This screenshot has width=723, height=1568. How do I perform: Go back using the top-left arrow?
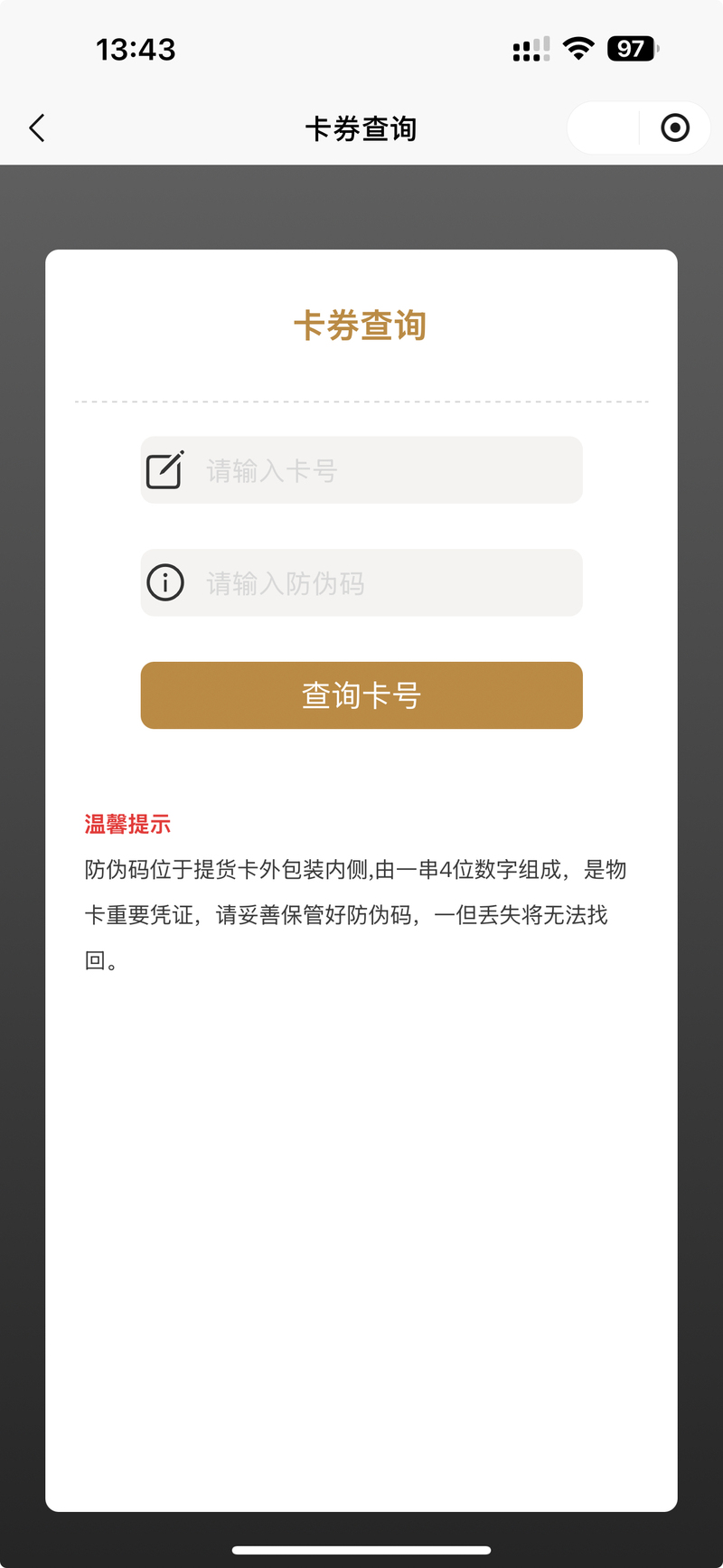pyautogui.click(x=37, y=128)
